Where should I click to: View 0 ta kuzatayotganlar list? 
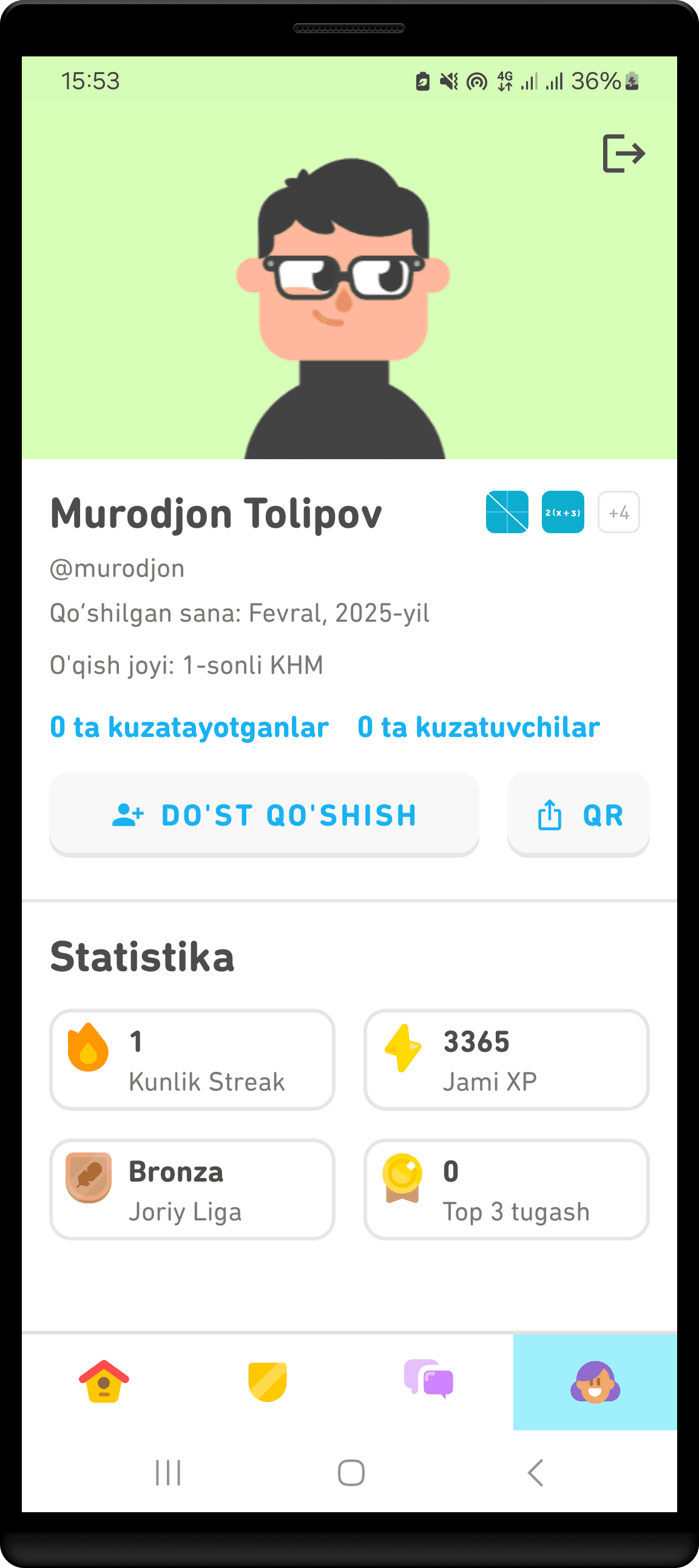[189, 727]
